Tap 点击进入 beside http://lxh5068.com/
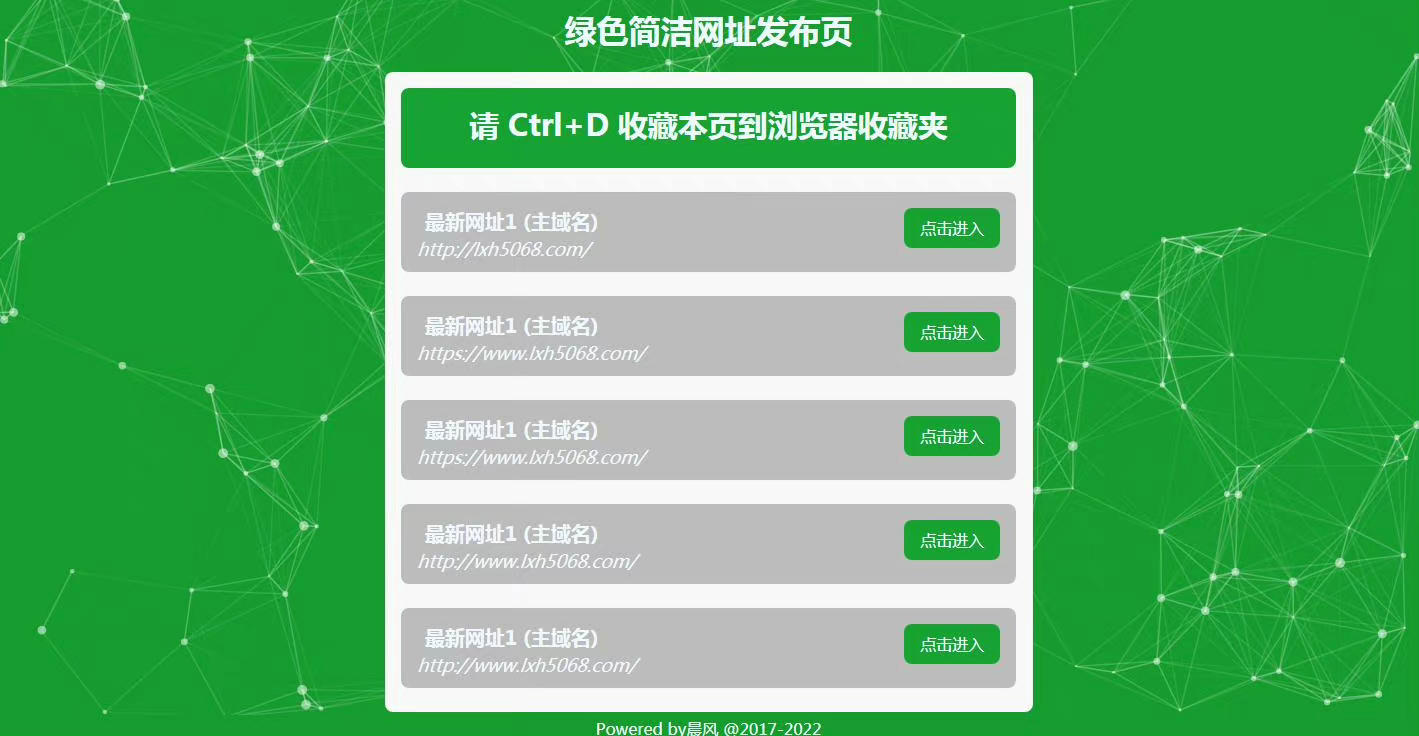1419x736 pixels. click(951, 228)
